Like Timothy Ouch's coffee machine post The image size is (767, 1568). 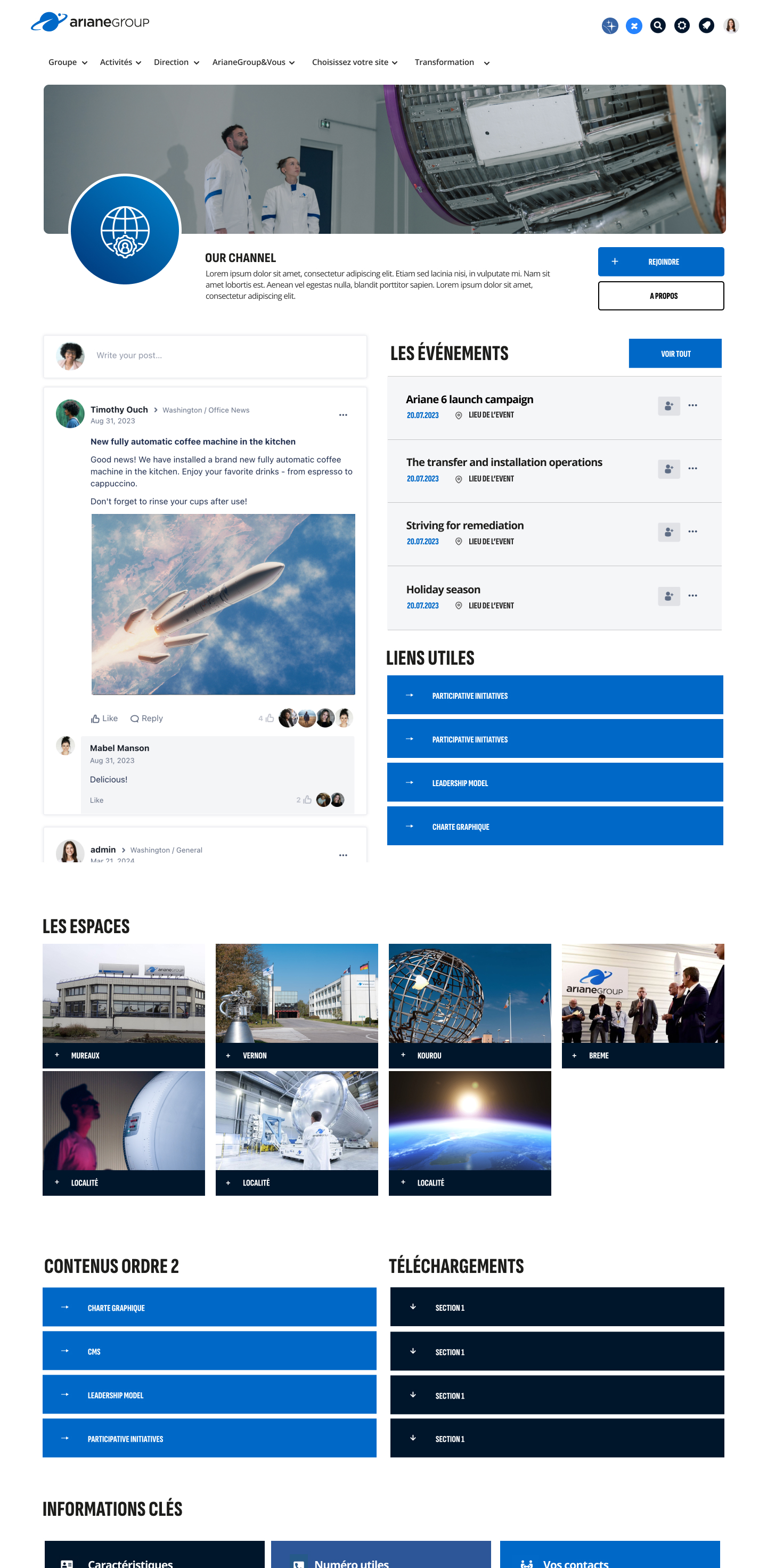coord(105,718)
